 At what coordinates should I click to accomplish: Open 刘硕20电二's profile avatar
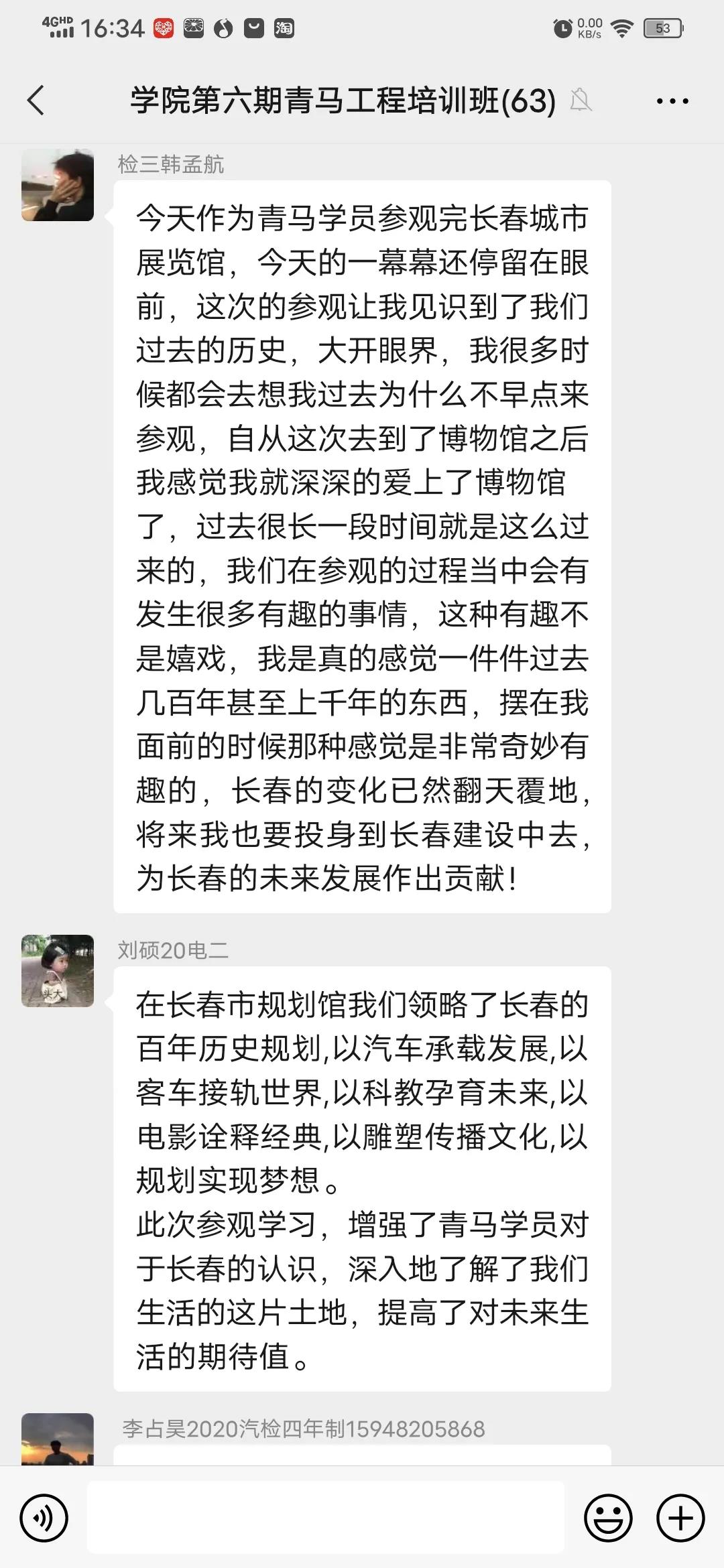(58, 971)
